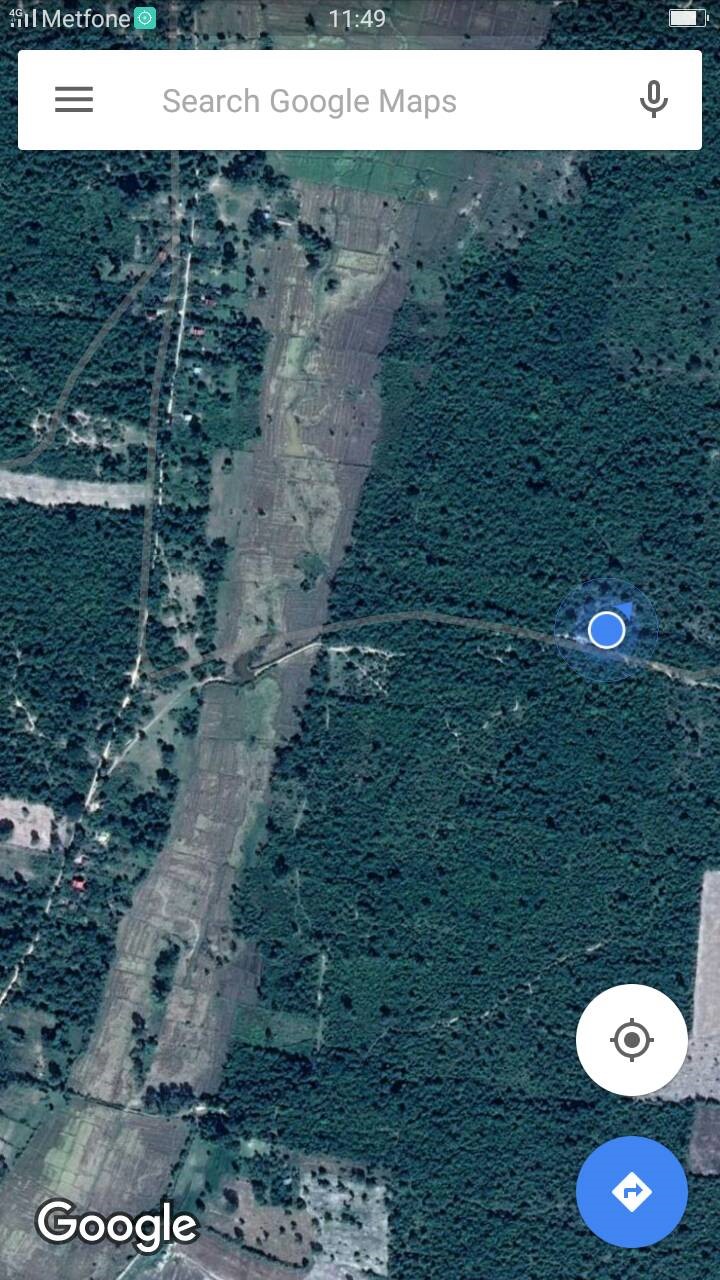Image resolution: width=720 pixels, height=1280 pixels.
Task: Center the map on my location
Action: (631, 1040)
